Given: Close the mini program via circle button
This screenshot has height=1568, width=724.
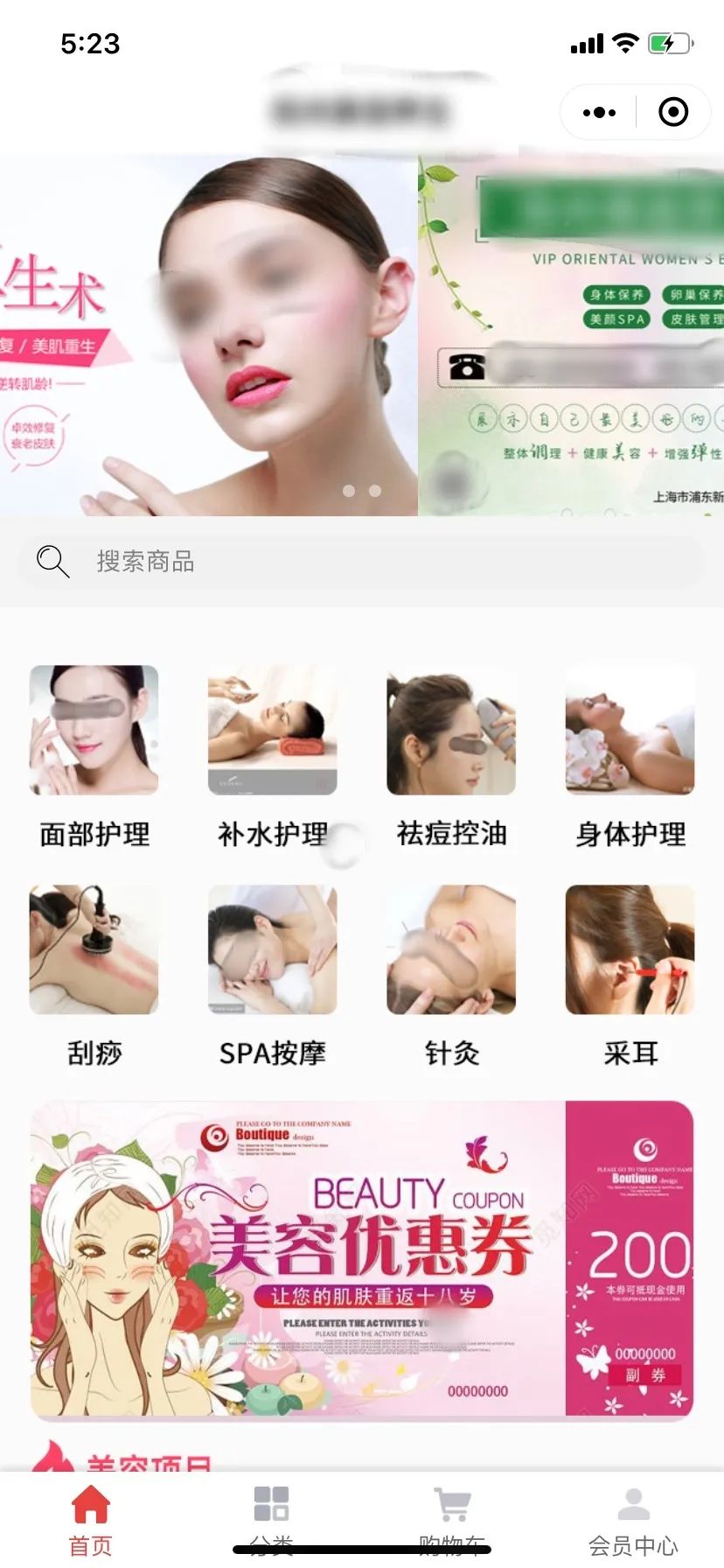Looking at the screenshot, I should [672, 113].
